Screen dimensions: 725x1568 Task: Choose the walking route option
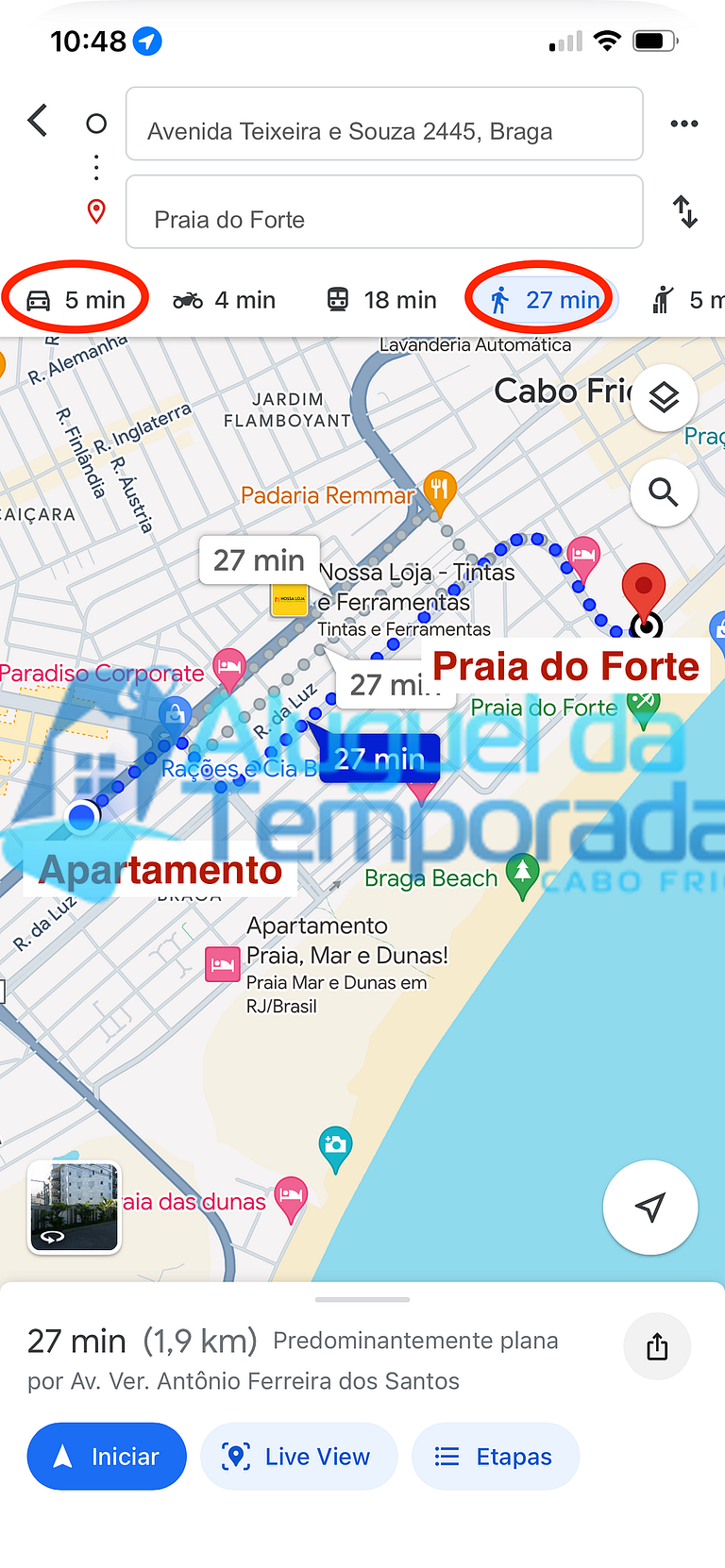click(x=539, y=299)
